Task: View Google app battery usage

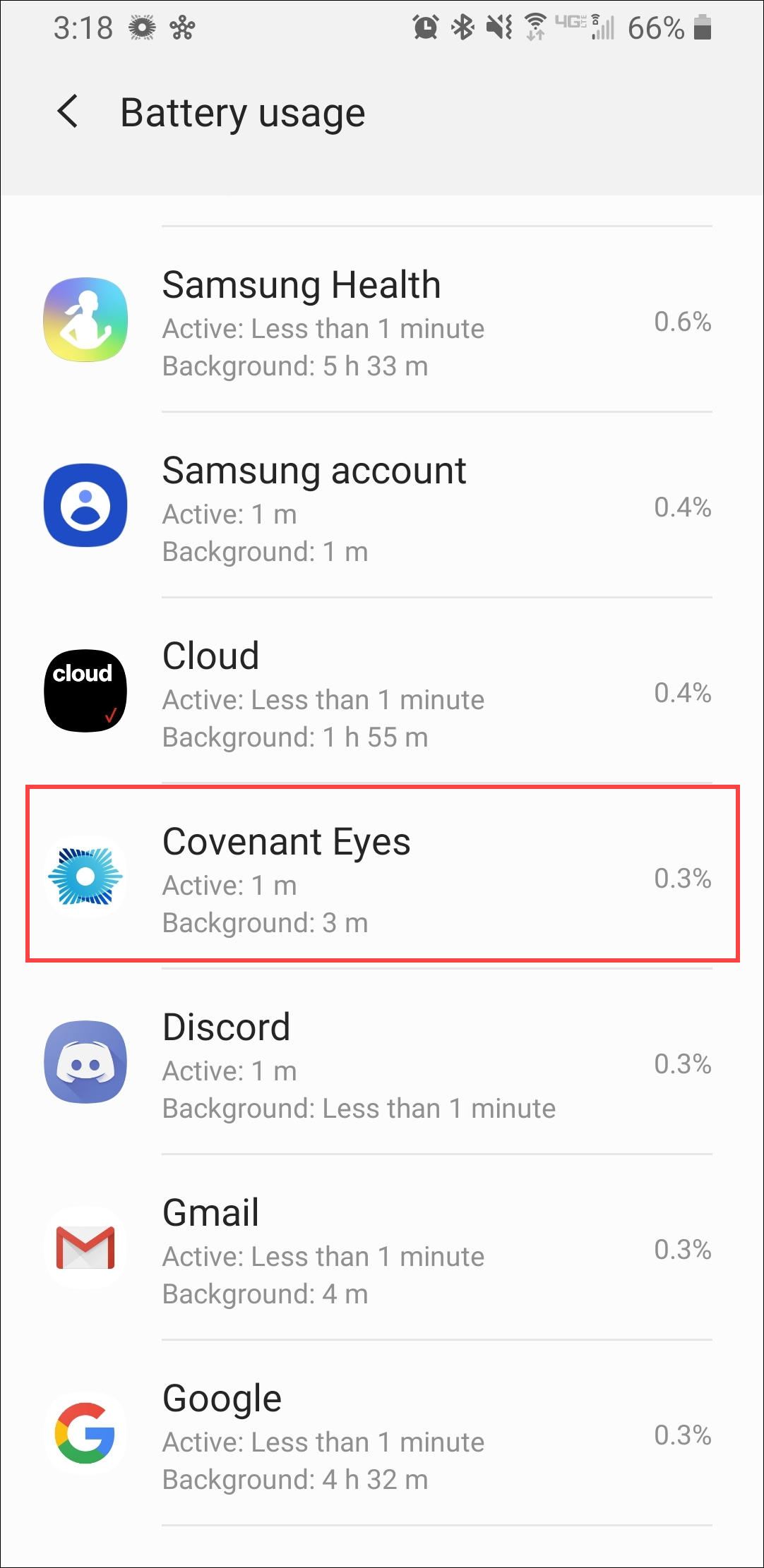Action: pyautogui.click(x=382, y=1433)
